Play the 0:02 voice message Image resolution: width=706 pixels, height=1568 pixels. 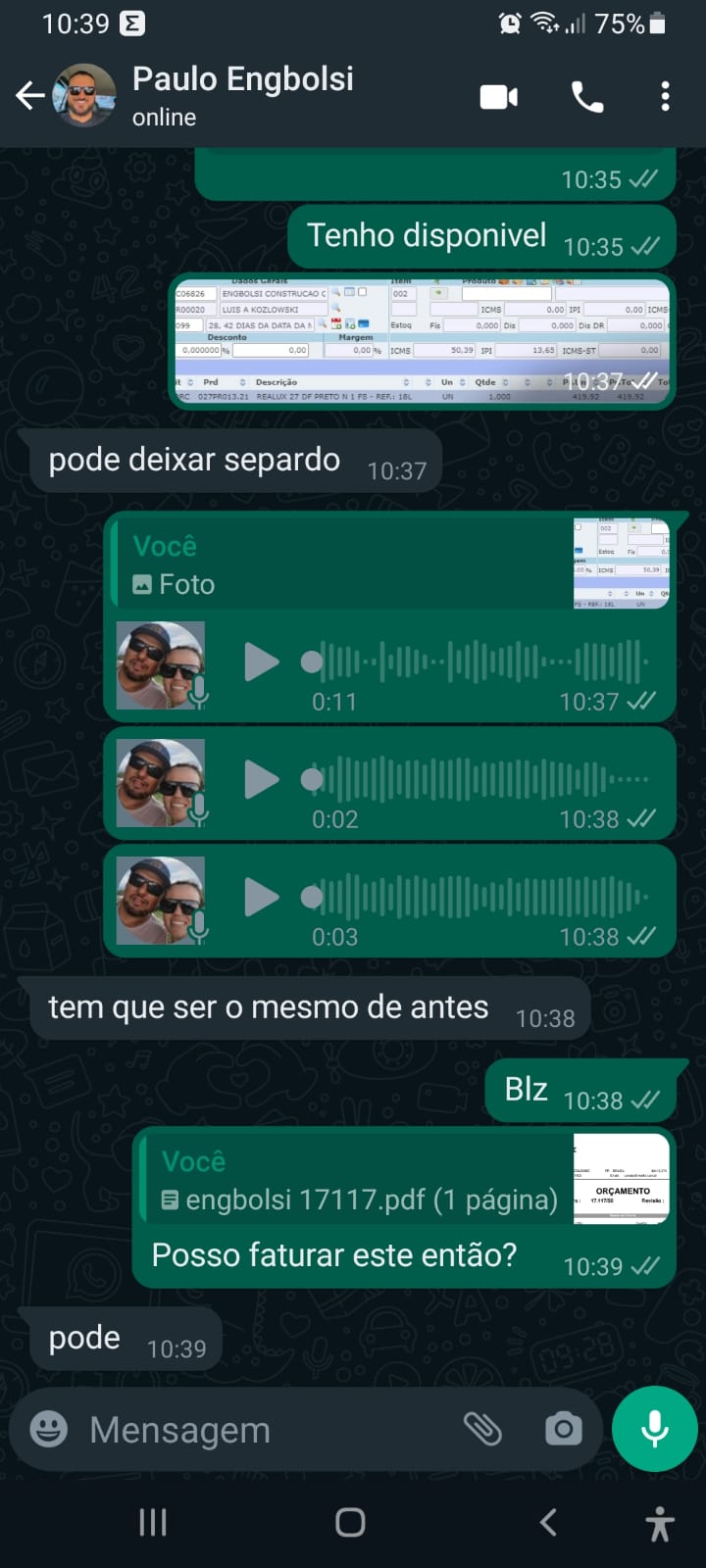pyautogui.click(x=261, y=780)
